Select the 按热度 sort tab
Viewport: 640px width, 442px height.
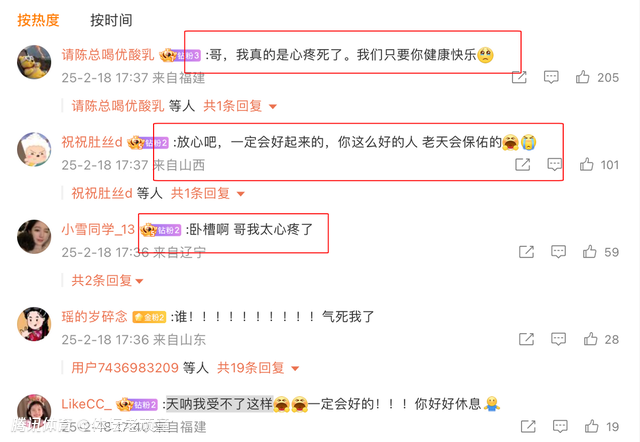(38, 20)
